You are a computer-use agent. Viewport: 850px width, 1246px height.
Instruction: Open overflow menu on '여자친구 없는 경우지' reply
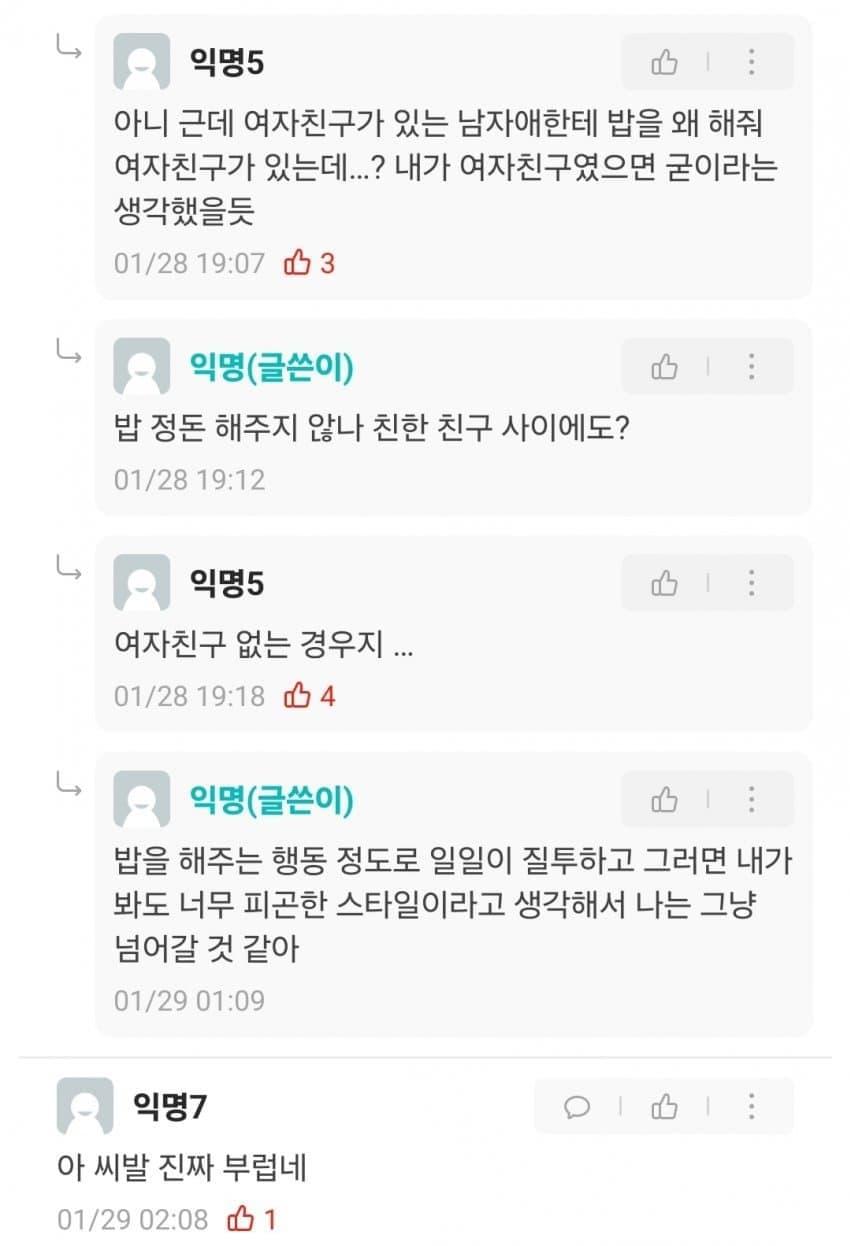751,583
